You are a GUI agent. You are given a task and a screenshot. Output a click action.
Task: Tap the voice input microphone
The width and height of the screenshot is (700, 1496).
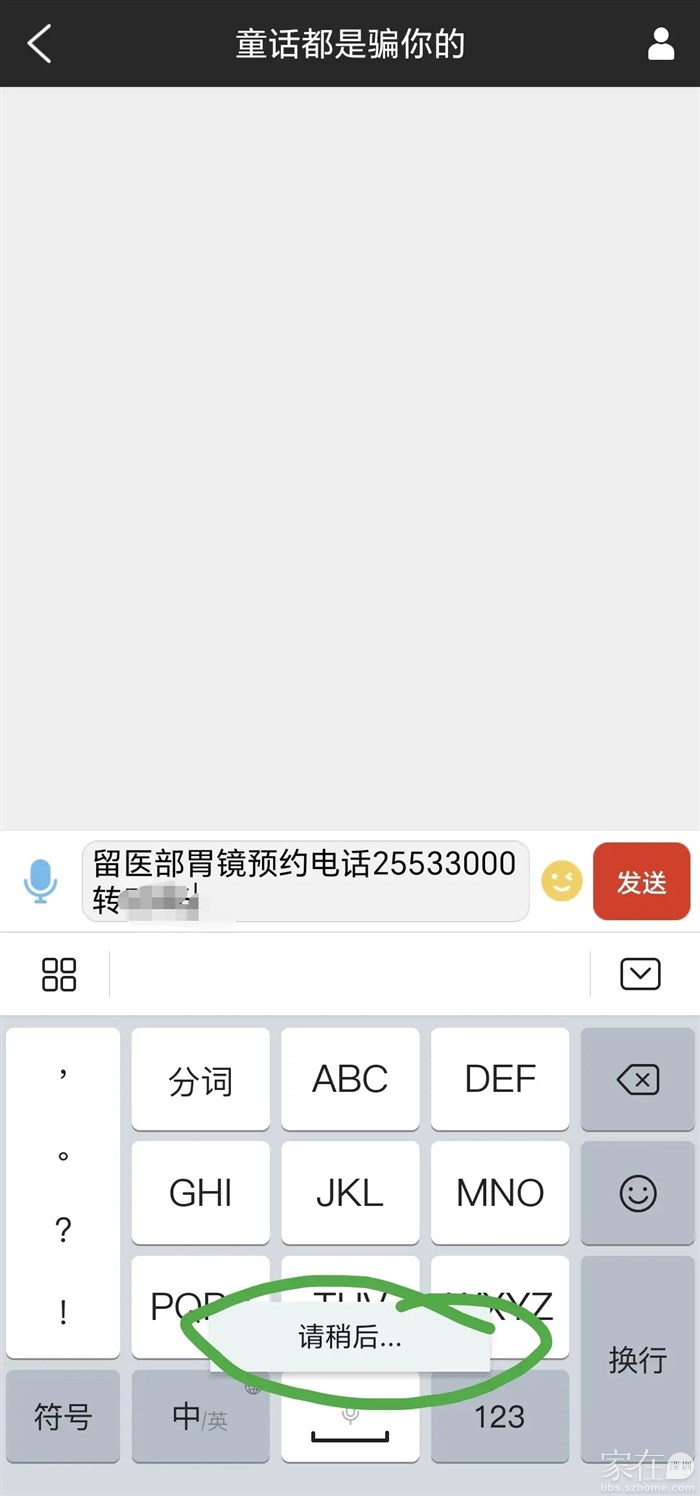pyautogui.click(x=40, y=881)
